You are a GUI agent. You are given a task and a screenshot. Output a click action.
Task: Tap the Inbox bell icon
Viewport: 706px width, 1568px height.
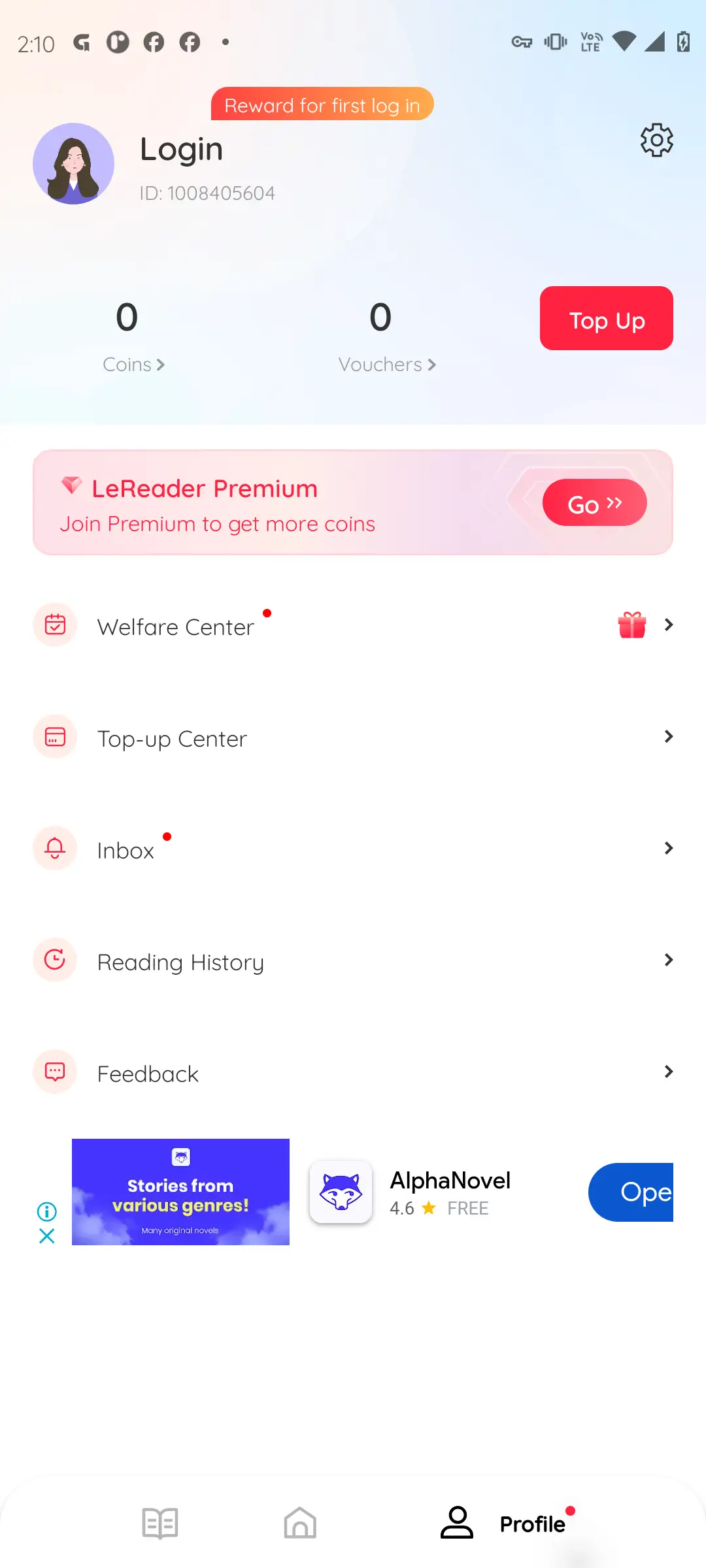55,849
